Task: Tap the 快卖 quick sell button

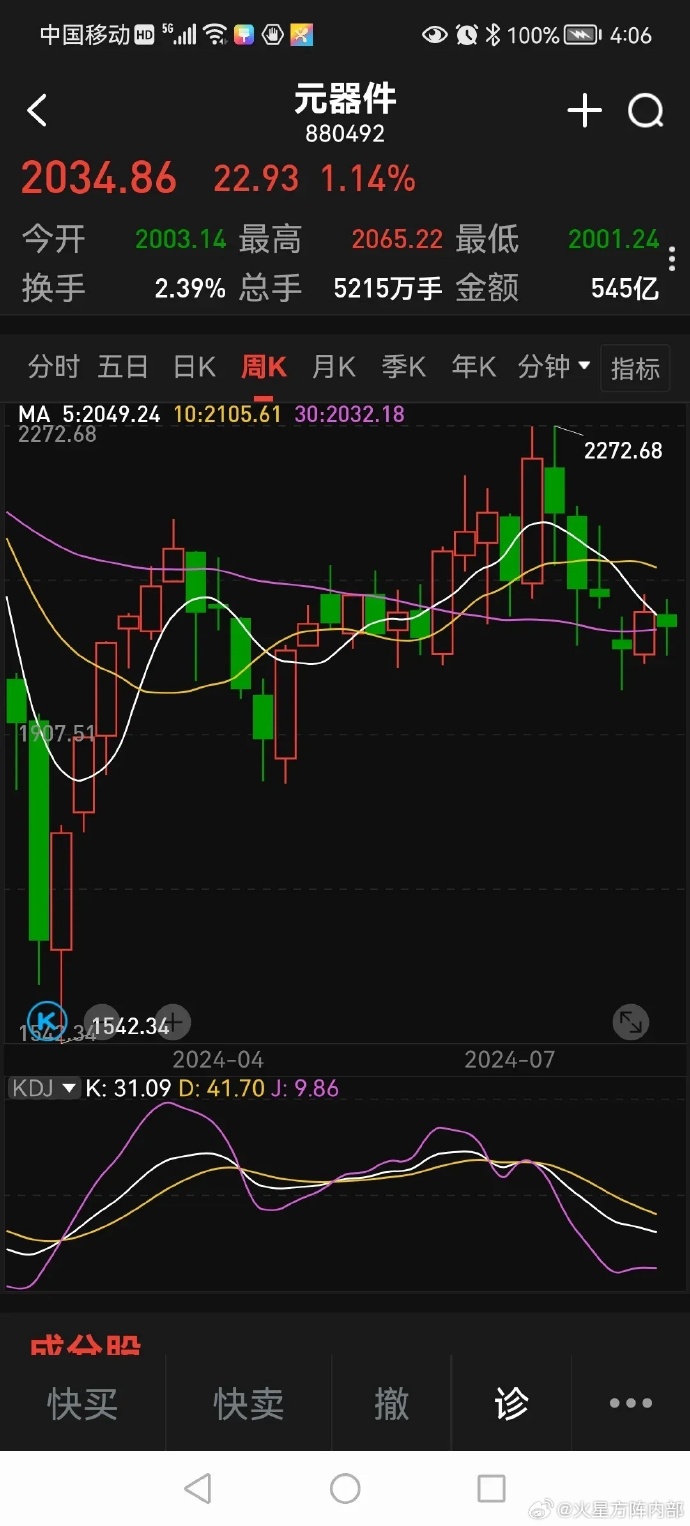Action: click(x=249, y=1403)
